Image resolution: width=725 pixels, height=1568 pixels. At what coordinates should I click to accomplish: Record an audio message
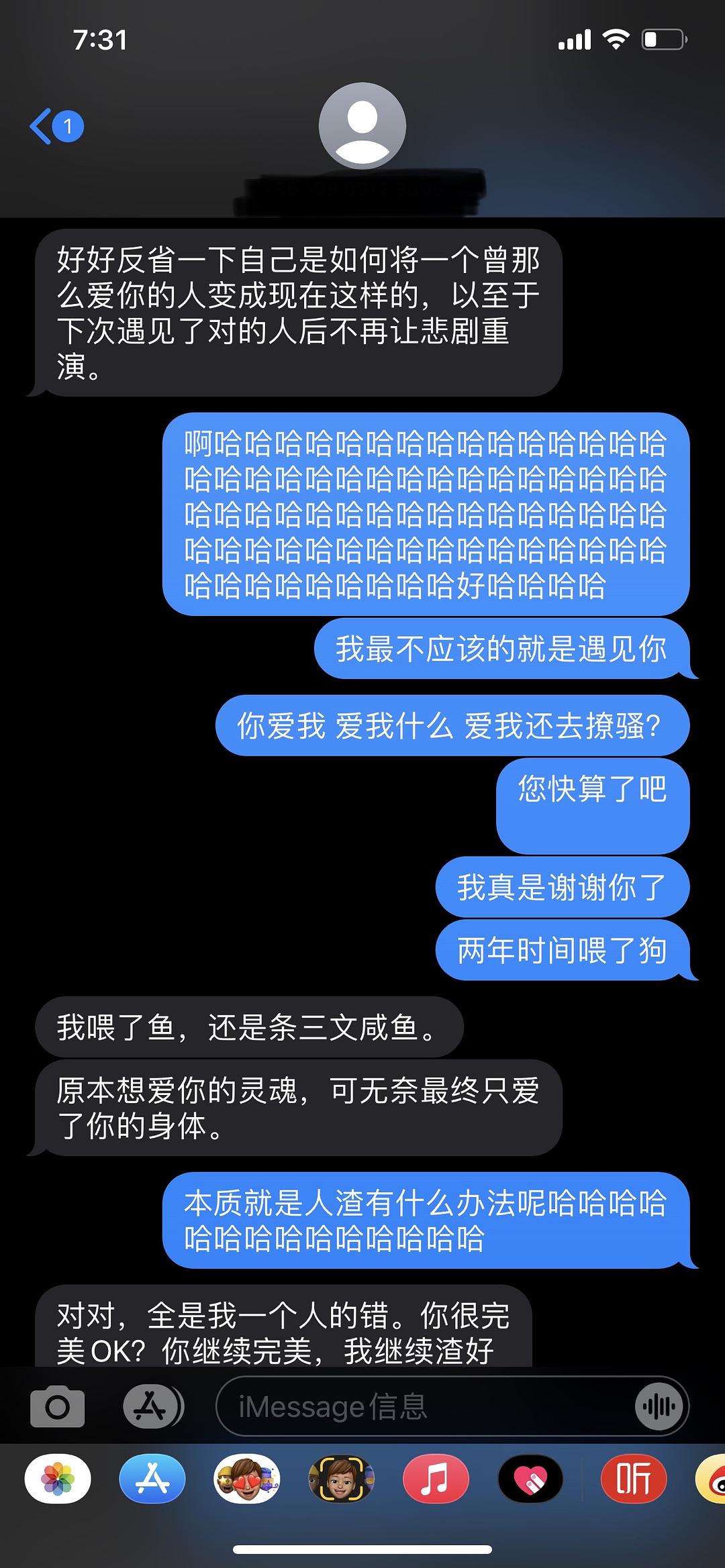pos(659,1406)
